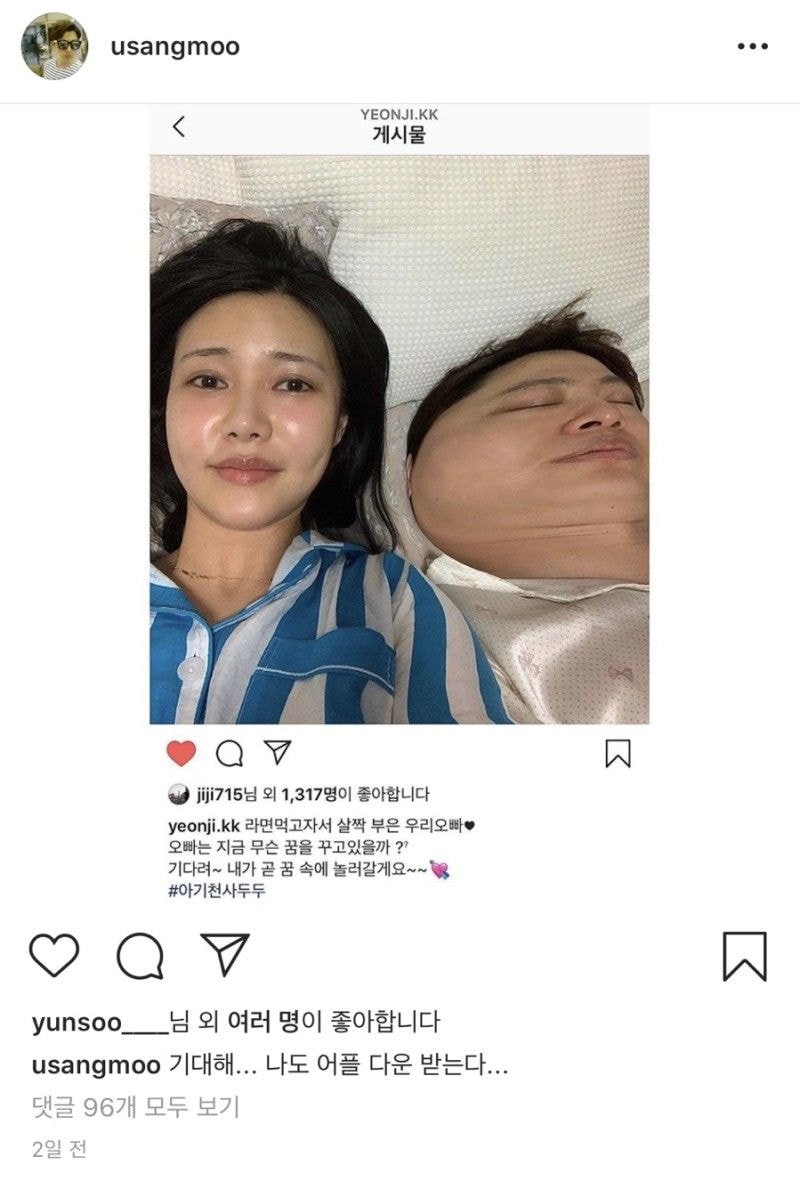This screenshot has height=1189, width=800.
Task: Open usangmoo's profile picture
Action: pyautogui.click(x=55, y=47)
